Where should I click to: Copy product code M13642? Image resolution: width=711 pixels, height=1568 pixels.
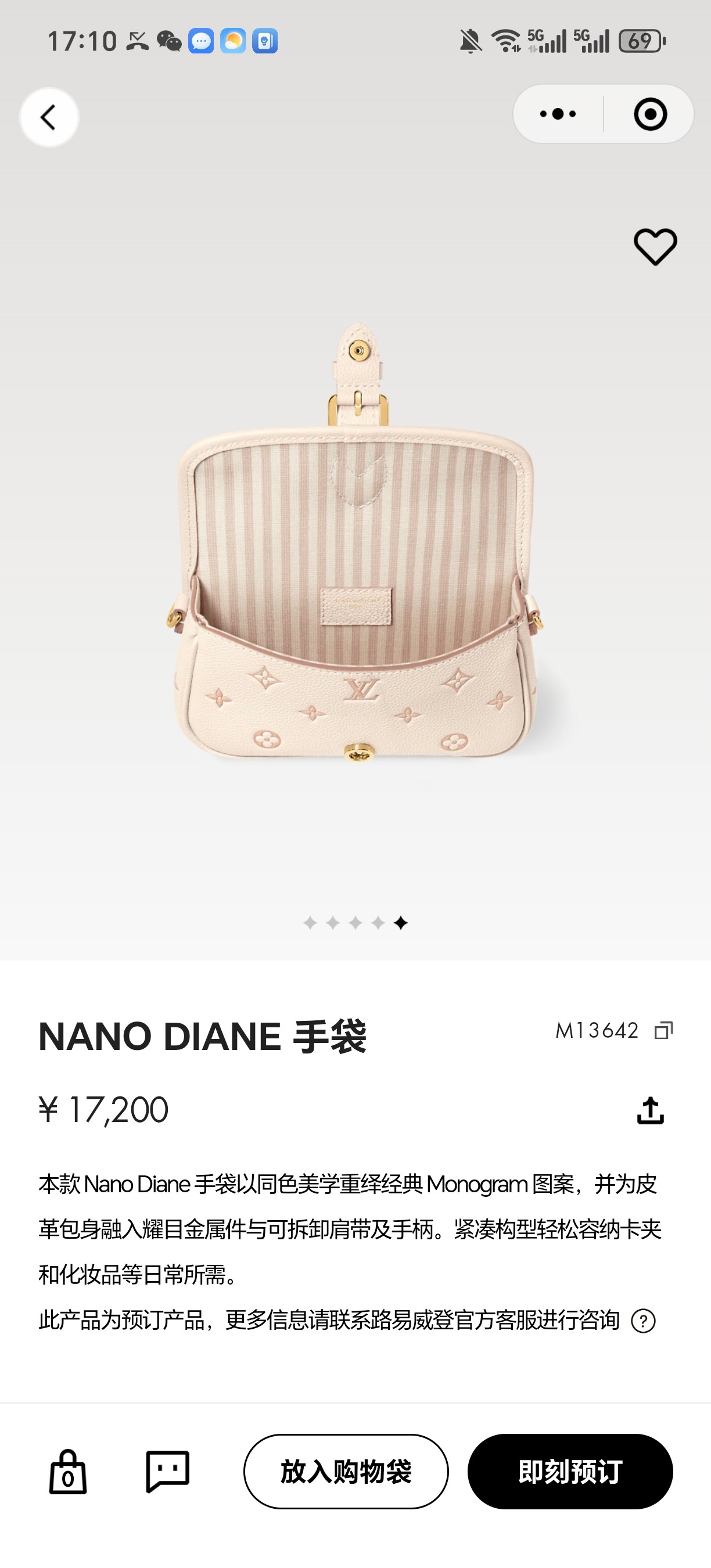click(x=663, y=1030)
